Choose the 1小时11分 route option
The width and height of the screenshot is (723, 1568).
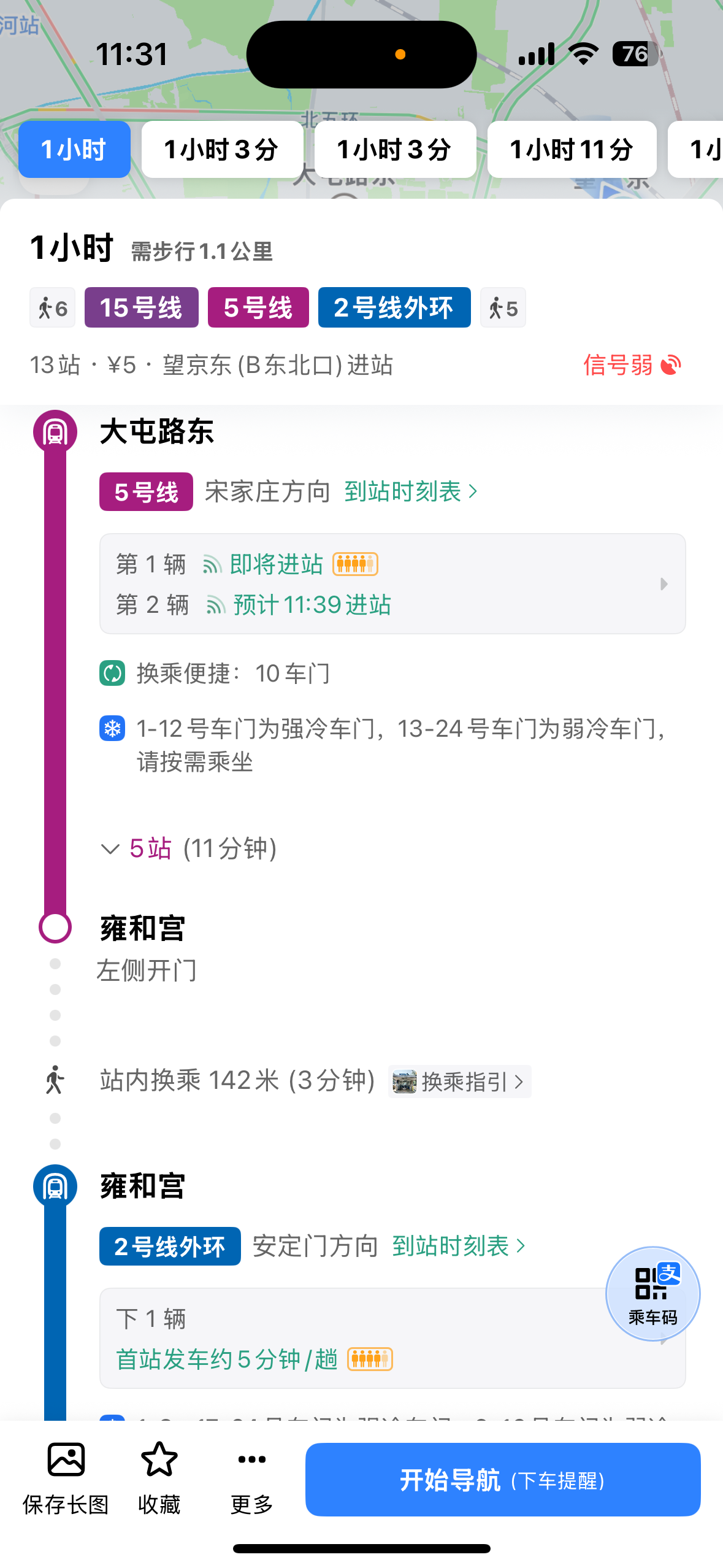point(572,150)
